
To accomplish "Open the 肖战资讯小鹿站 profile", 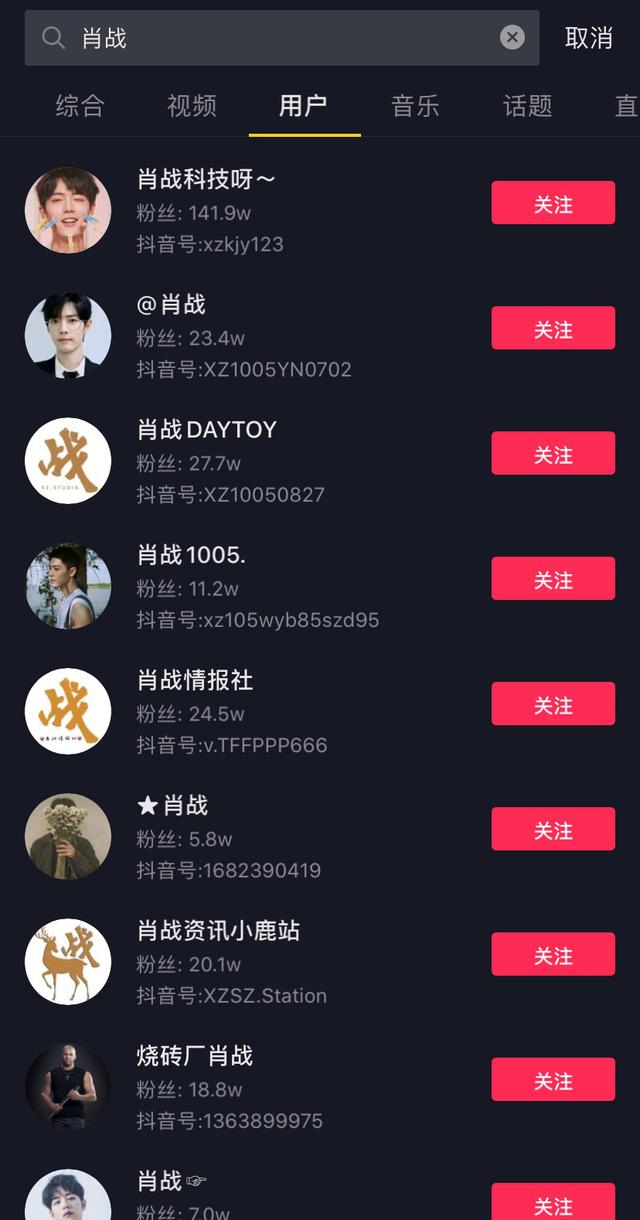I will click(218, 931).
